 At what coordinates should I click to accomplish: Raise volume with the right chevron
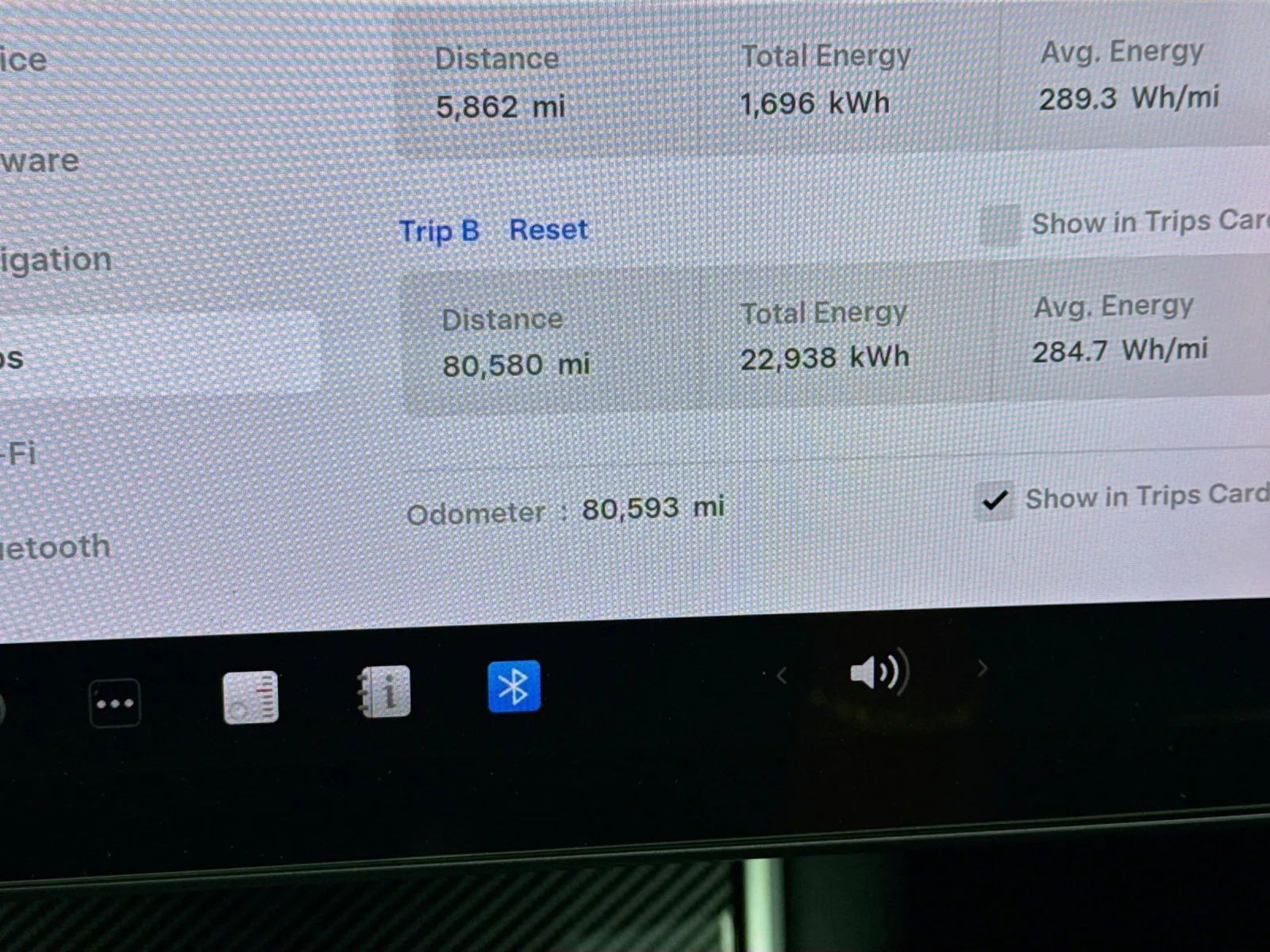tap(982, 669)
